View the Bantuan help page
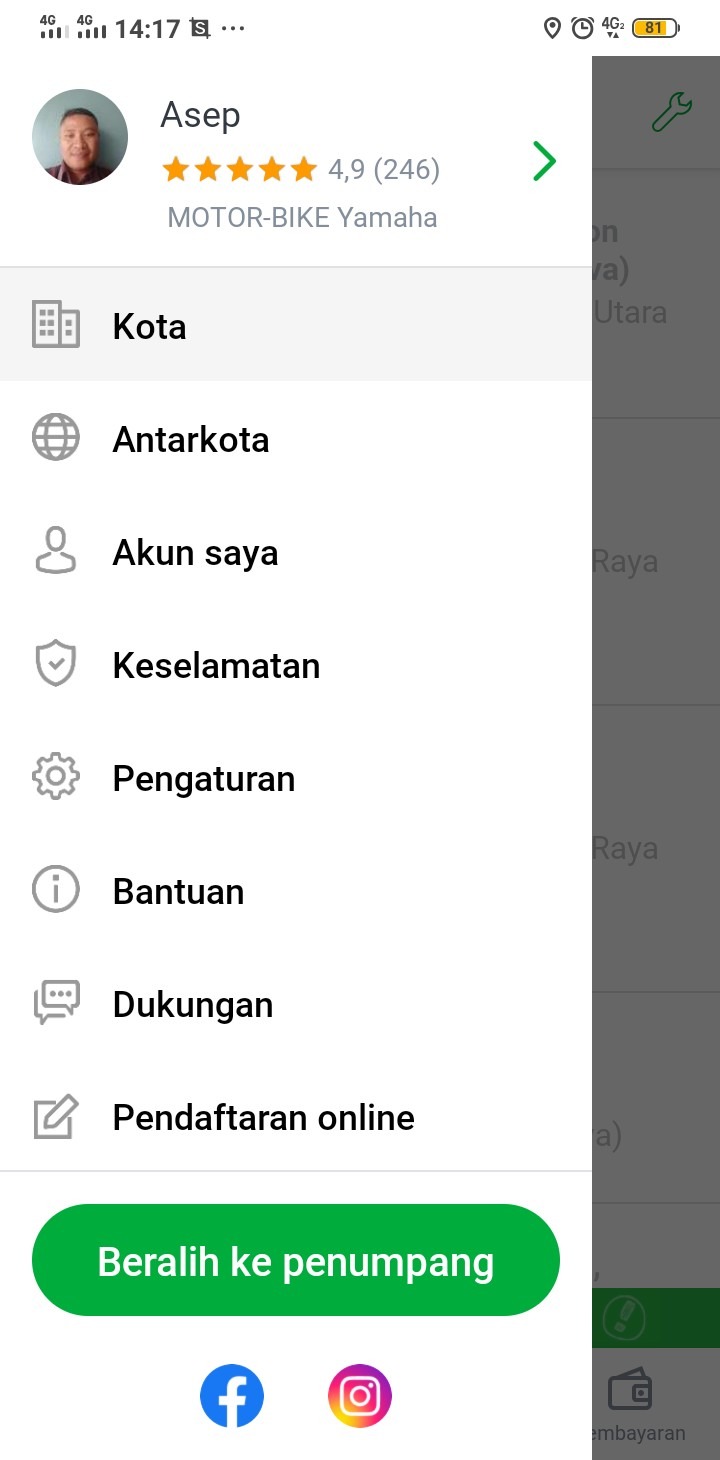Image resolution: width=720 pixels, height=1460 pixels. pyautogui.click(x=178, y=892)
